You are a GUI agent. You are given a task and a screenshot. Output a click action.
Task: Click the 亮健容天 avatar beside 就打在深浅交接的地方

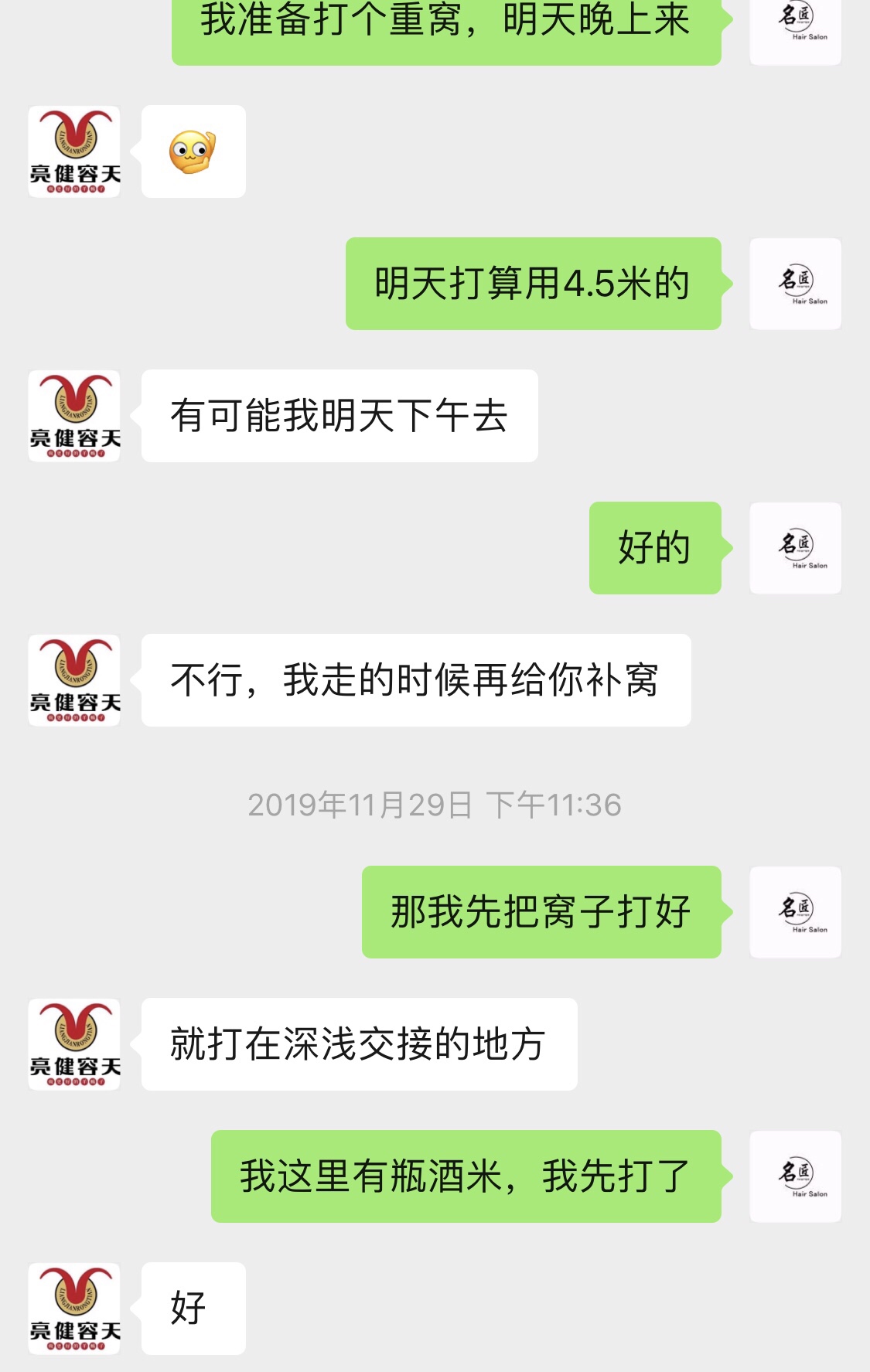coord(74,1043)
